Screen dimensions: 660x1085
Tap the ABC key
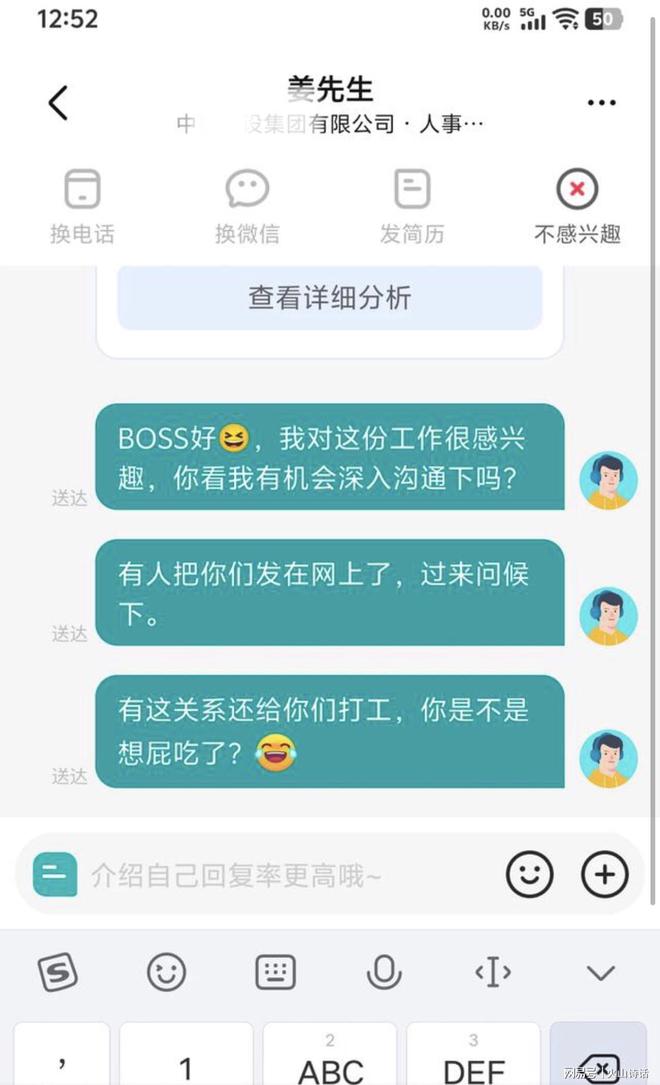point(330,1060)
